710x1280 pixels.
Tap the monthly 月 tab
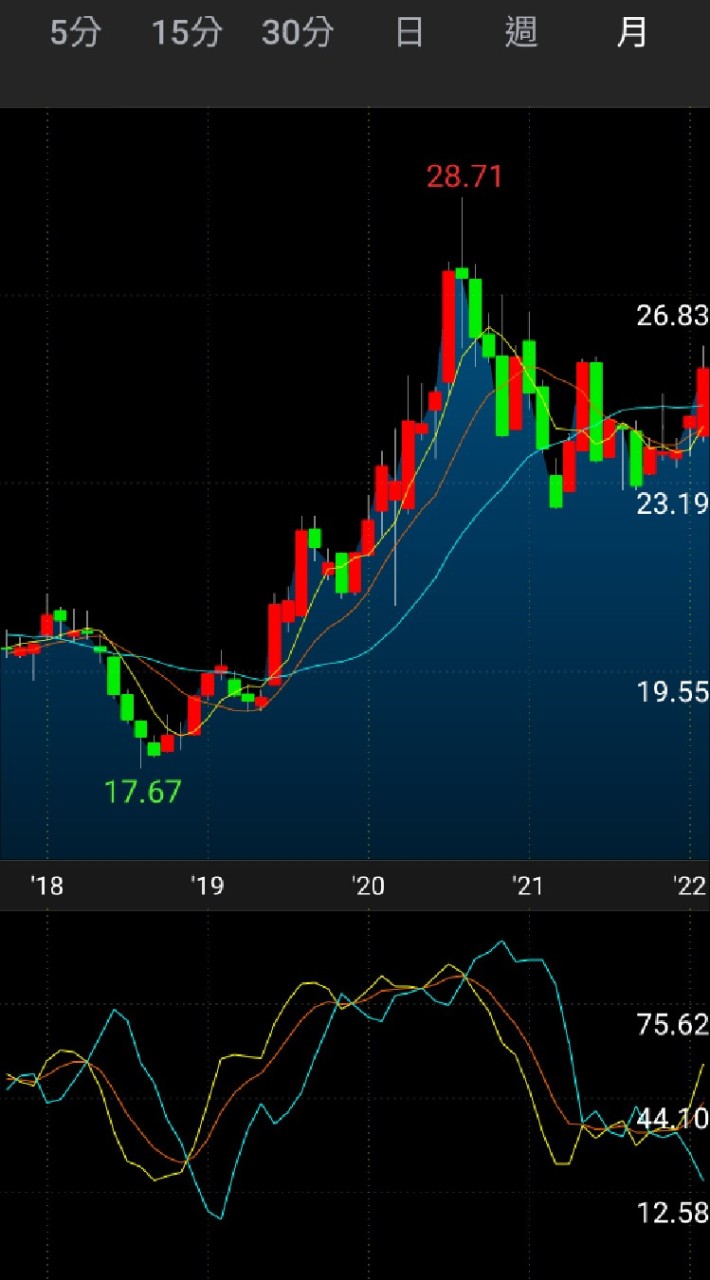tap(632, 33)
